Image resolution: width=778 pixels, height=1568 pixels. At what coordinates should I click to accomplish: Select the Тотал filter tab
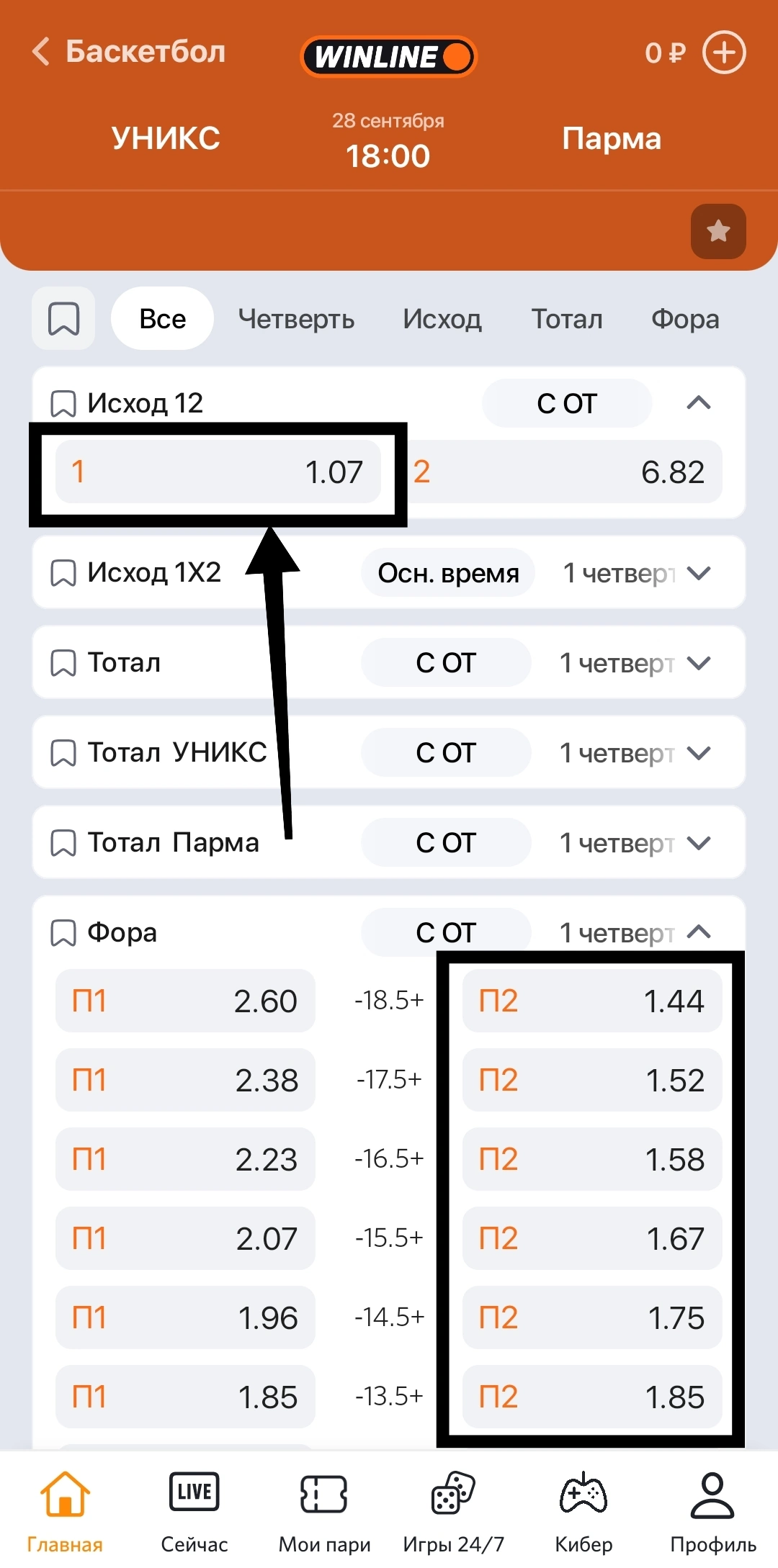coord(566,319)
